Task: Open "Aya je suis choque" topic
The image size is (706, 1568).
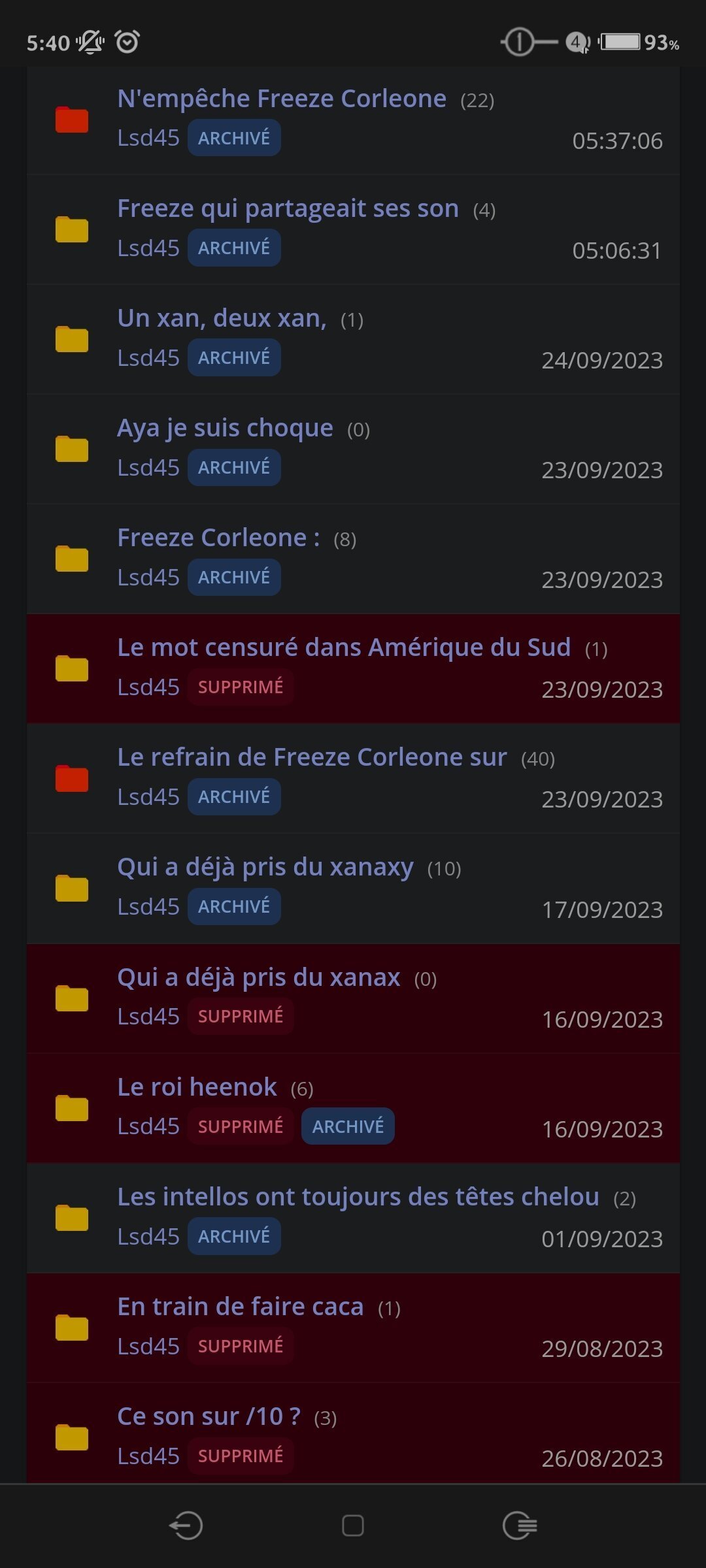Action: (x=225, y=429)
